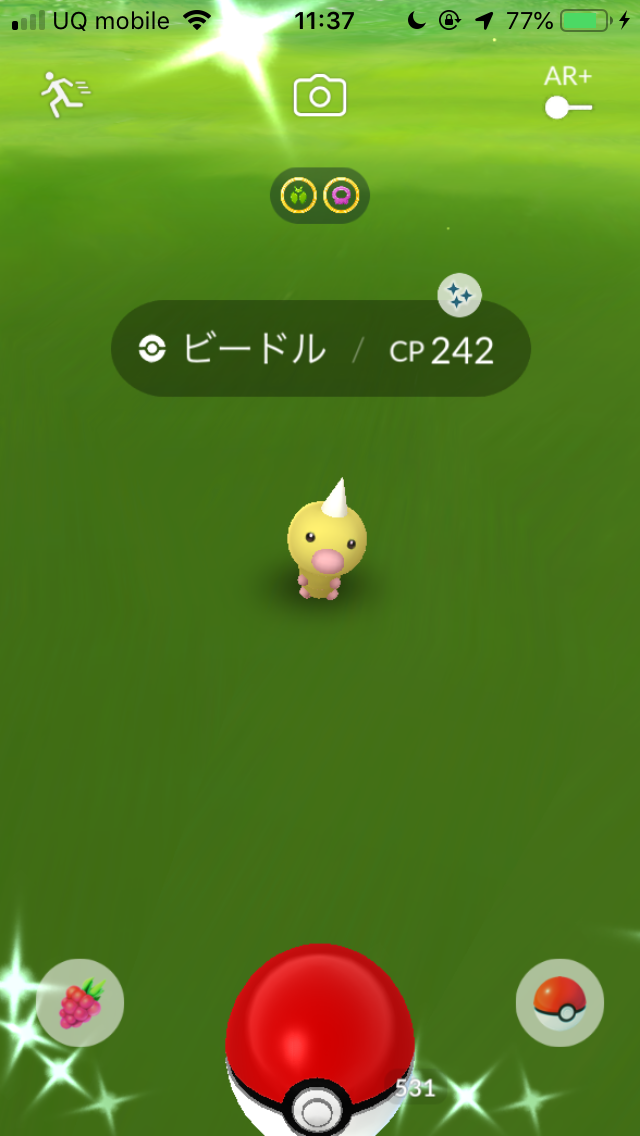
Task: Open the camera to take a photo
Action: pyautogui.click(x=319, y=96)
